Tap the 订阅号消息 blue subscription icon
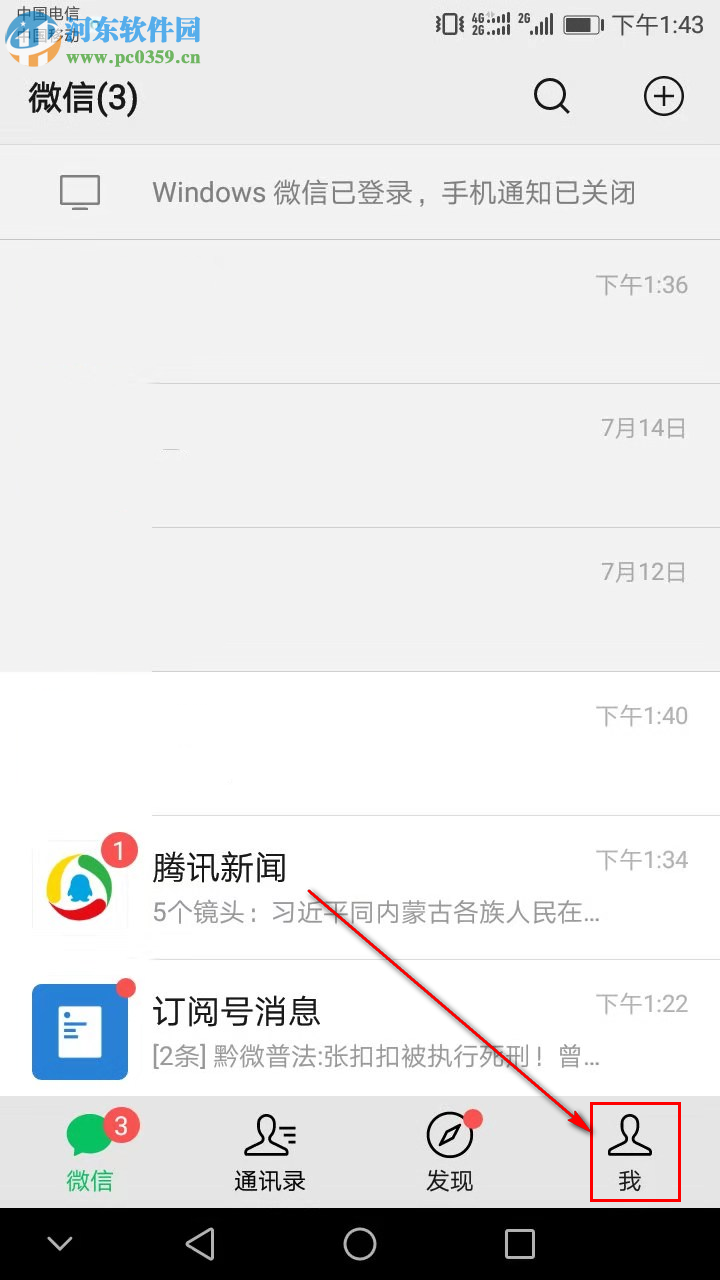This screenshot has height=1280, width=720. [79, 1032]
